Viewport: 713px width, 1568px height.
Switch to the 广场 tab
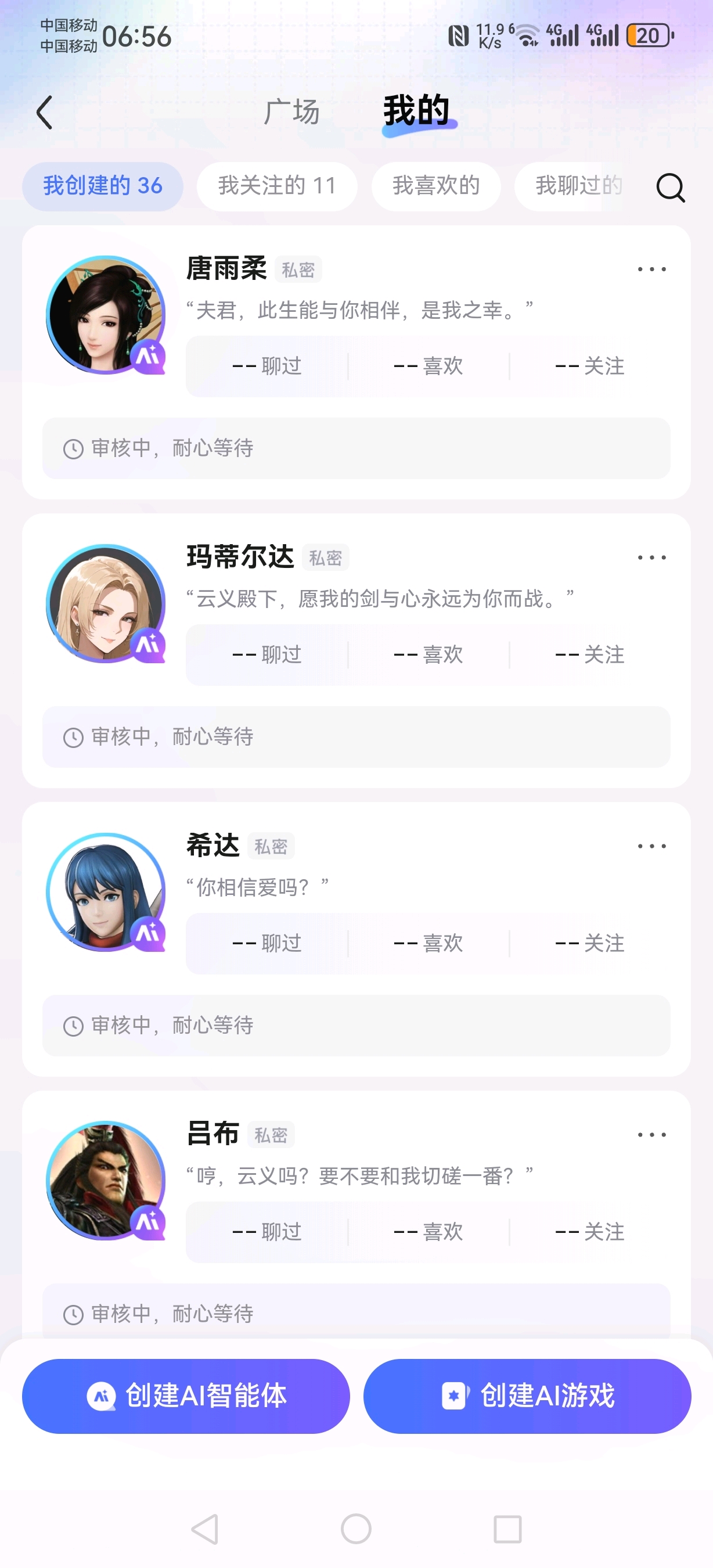pos(291,112)
